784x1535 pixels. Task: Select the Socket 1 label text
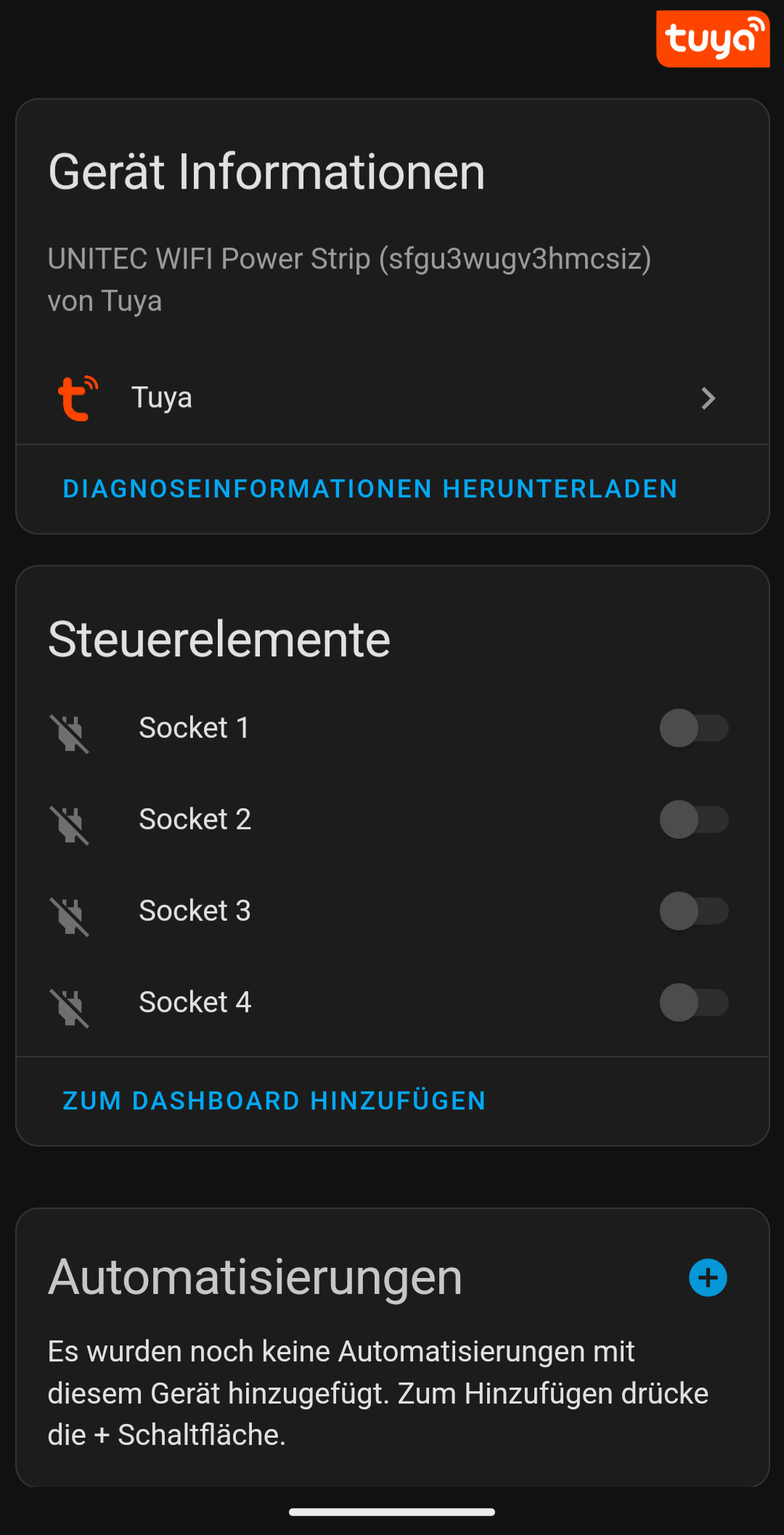point(195,728)
